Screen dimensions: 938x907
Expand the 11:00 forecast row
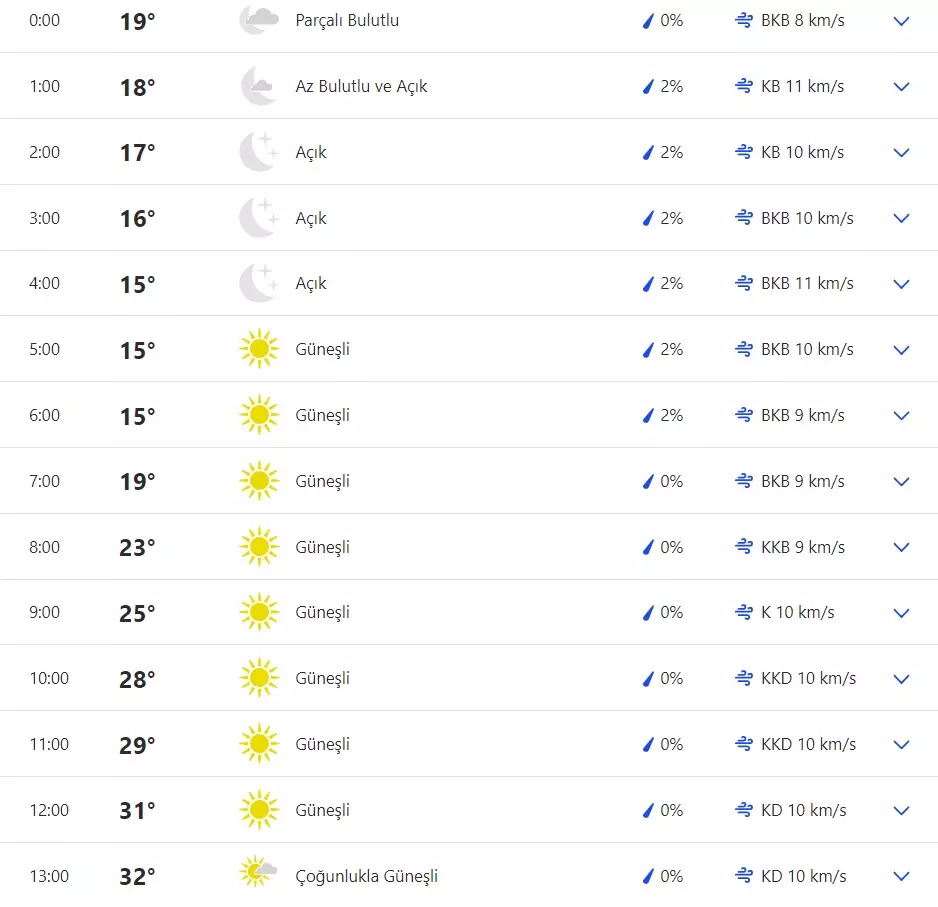pyautogui.click(x=901, y=744)
